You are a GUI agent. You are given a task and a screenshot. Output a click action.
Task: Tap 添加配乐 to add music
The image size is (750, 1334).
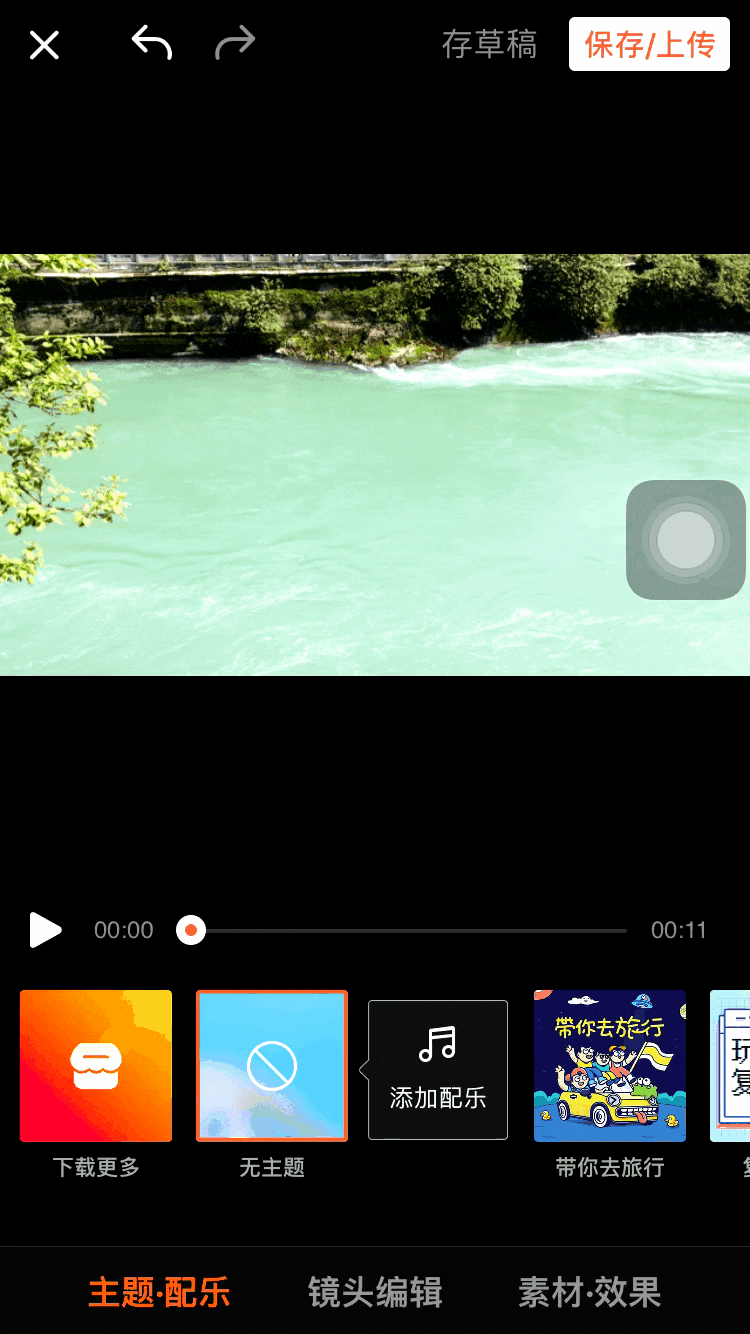point(438,1070)
